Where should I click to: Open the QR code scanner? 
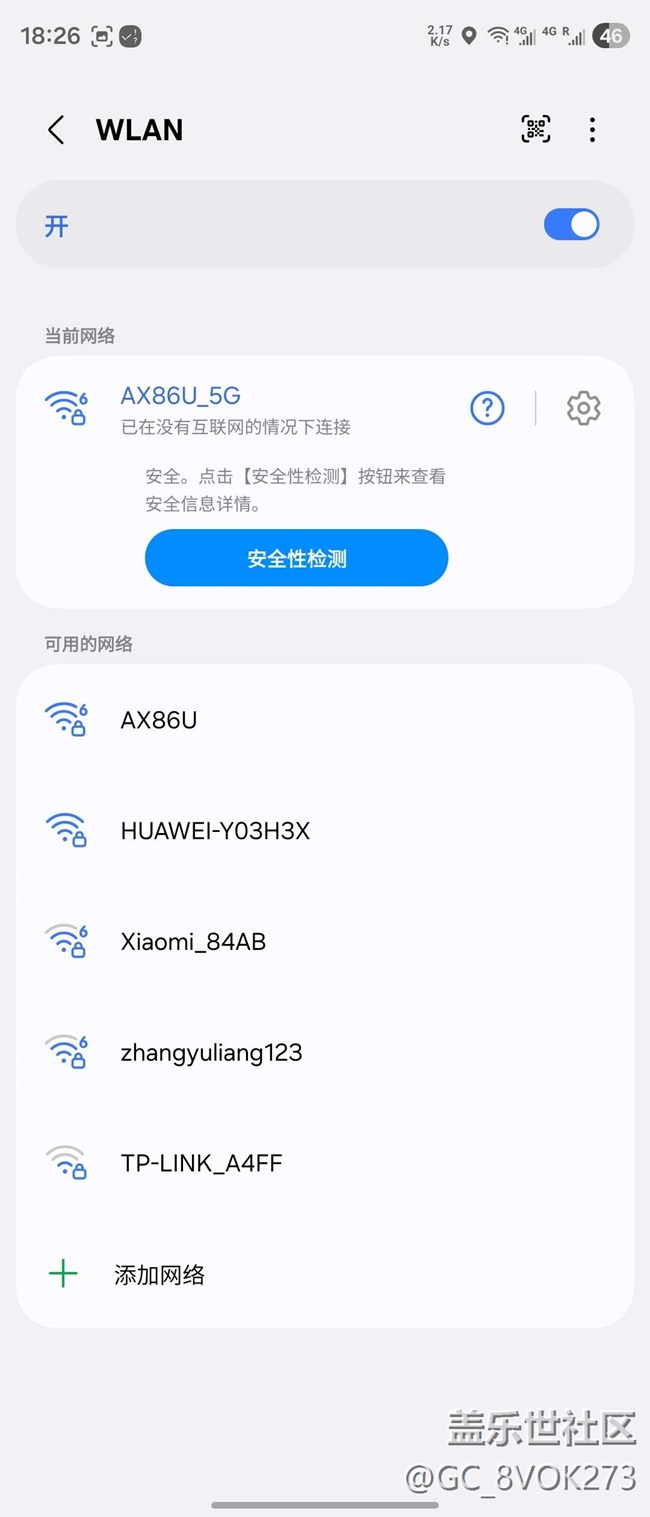(x=536, y=129)
